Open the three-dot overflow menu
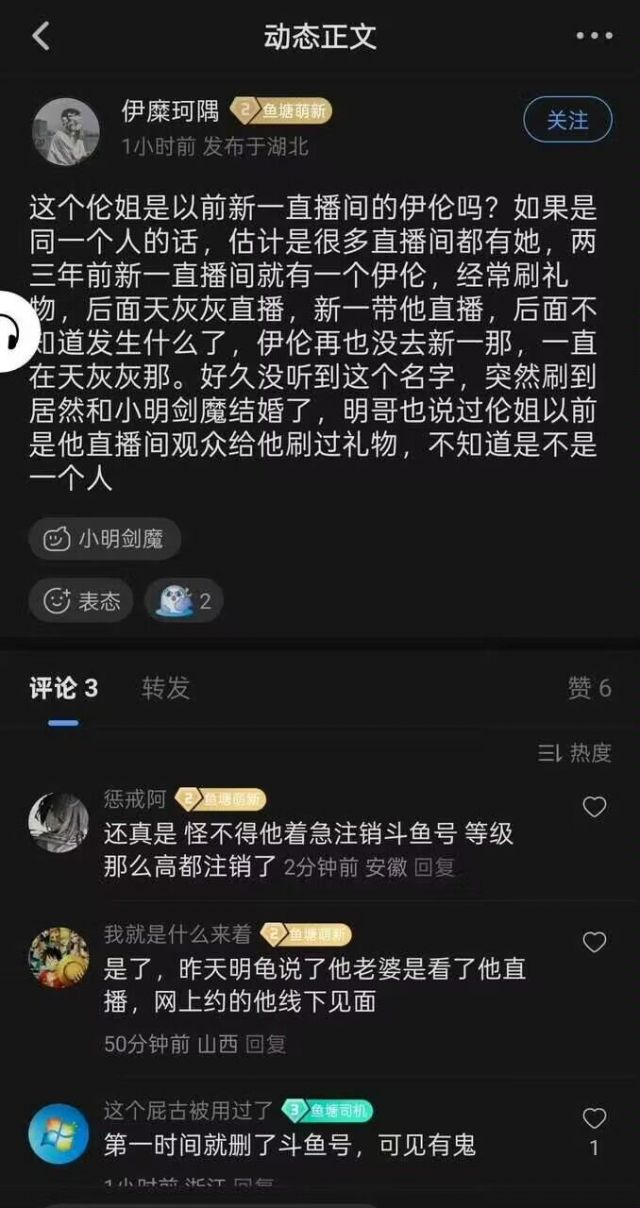640x1208 pixels. click(593, 36)
